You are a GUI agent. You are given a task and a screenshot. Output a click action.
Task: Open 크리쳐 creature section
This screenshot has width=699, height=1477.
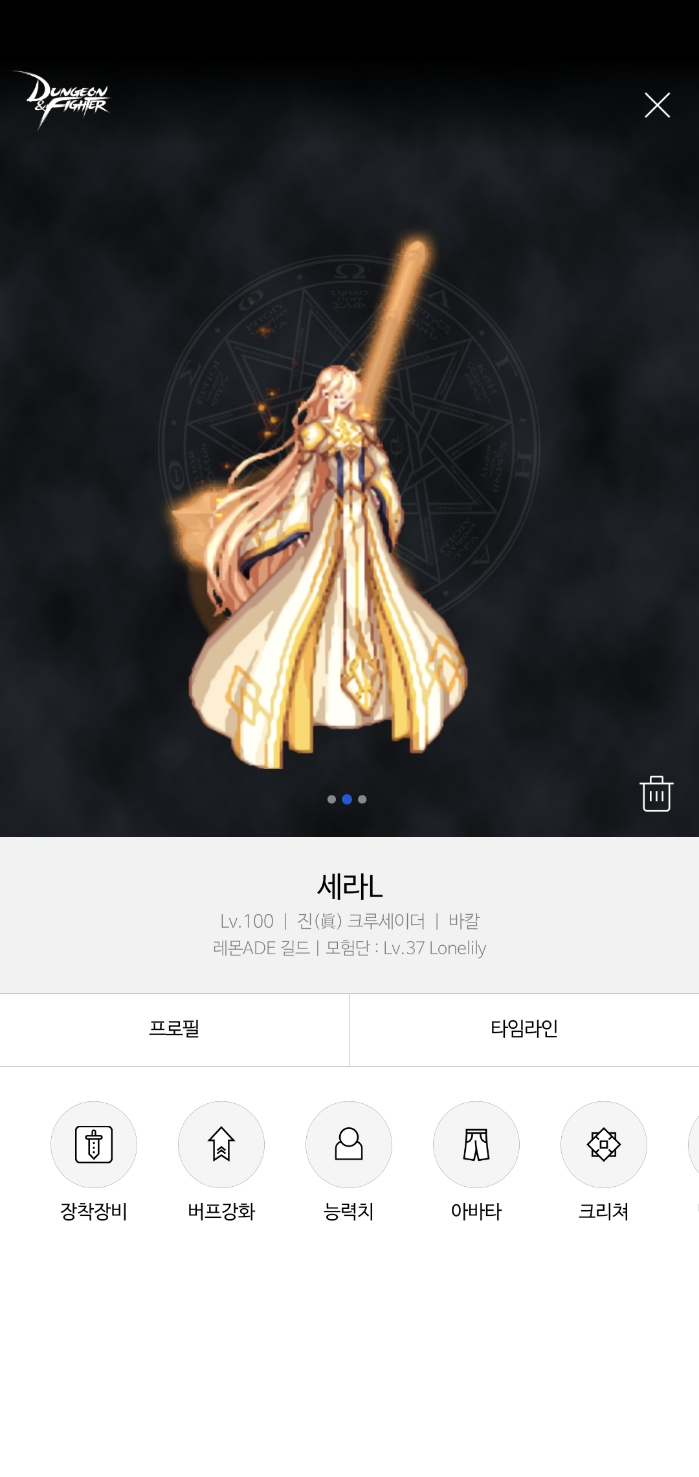click(603, 1144)
